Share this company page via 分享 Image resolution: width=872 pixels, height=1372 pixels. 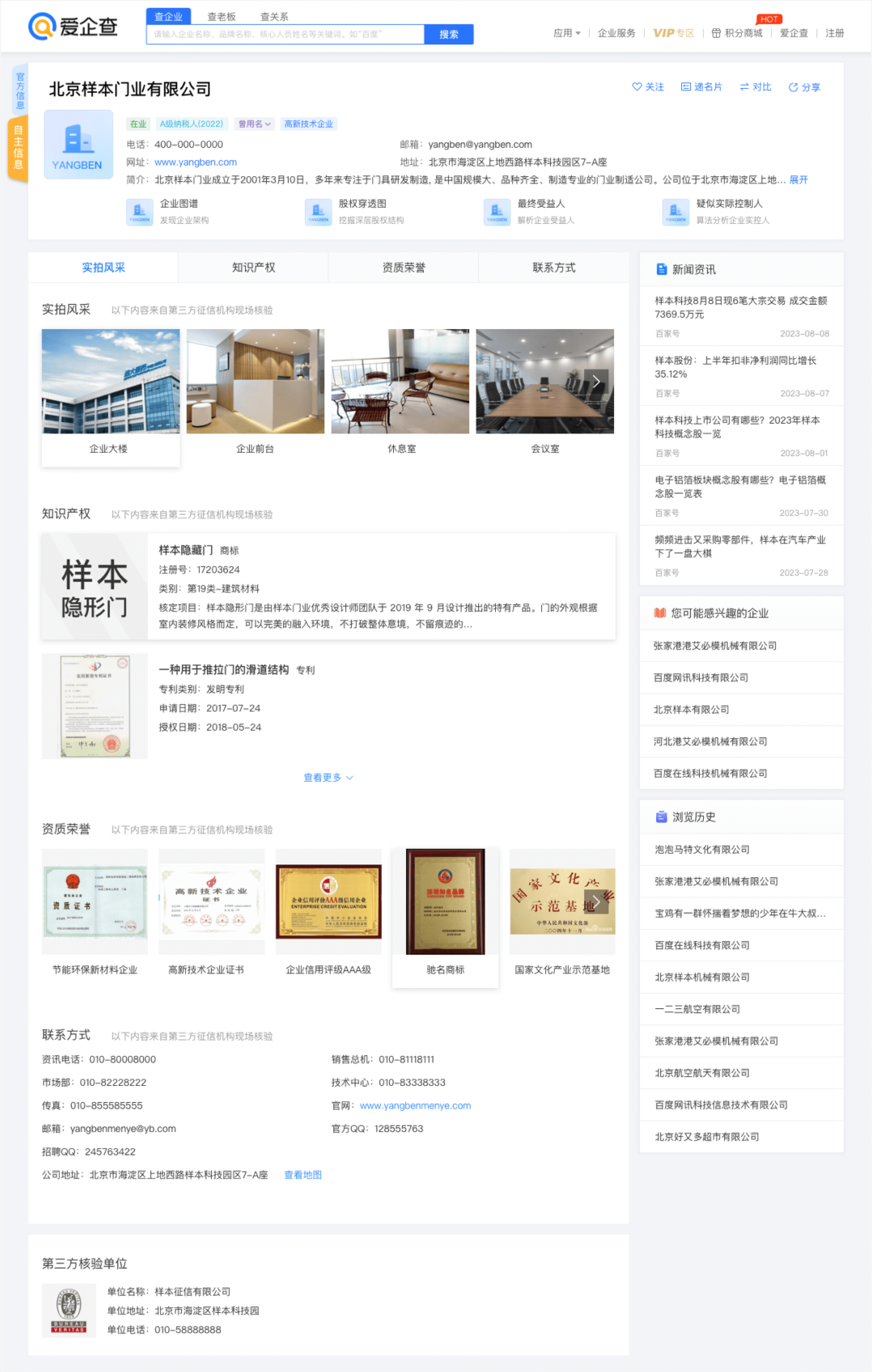(x=805, y=87)
